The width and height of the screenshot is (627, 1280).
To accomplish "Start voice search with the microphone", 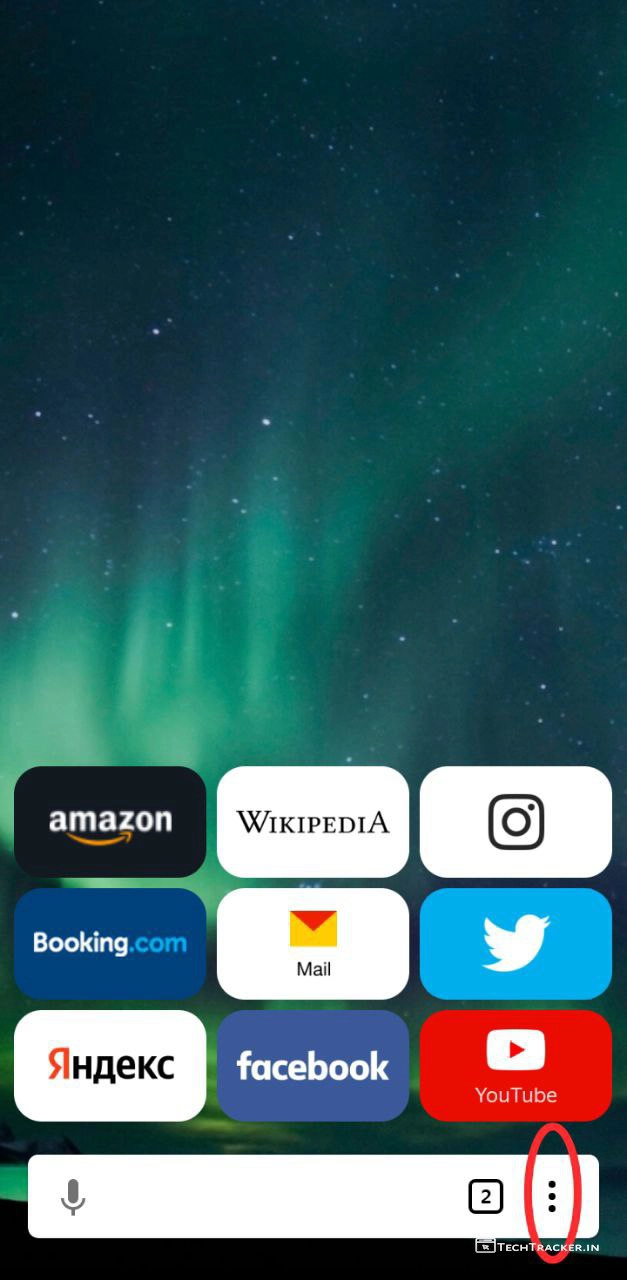I will pyautogui.click(x=73, y=1196).
